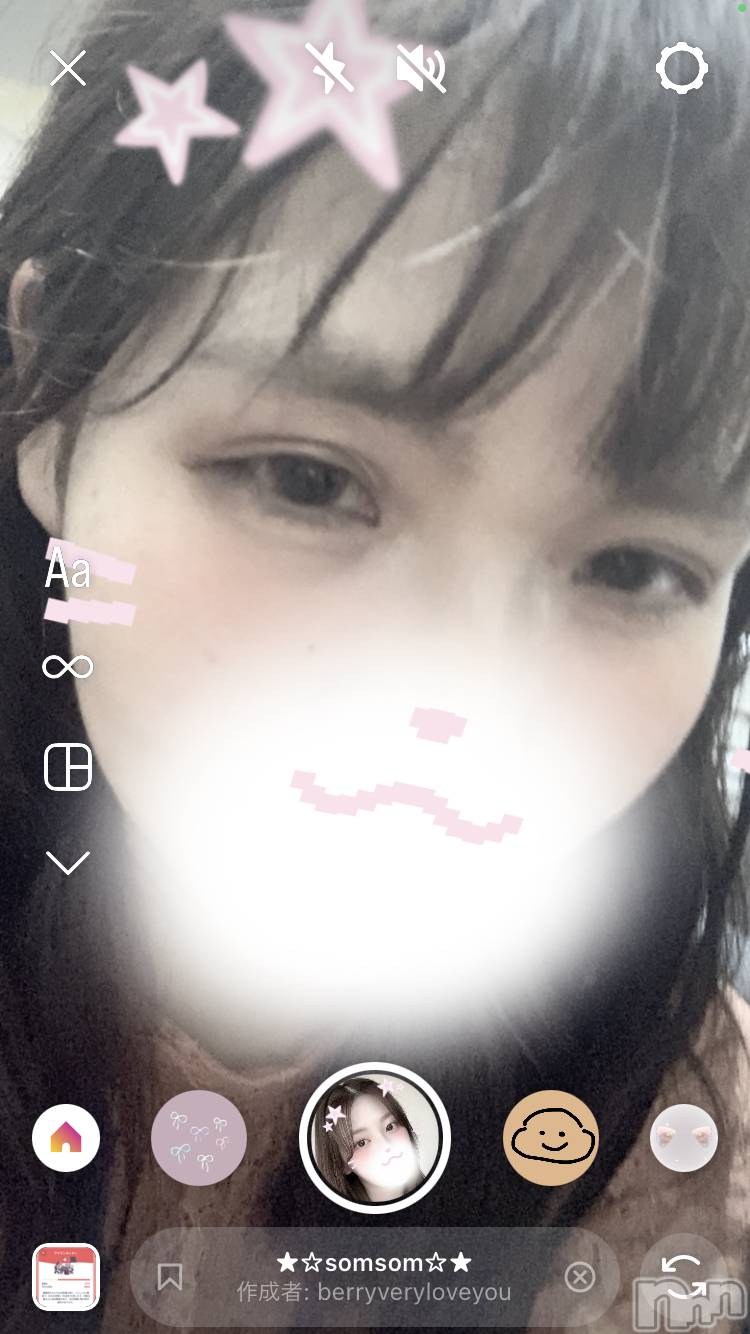
Task: Choose the smiling cloud face filter
Action: [551, 1137]
